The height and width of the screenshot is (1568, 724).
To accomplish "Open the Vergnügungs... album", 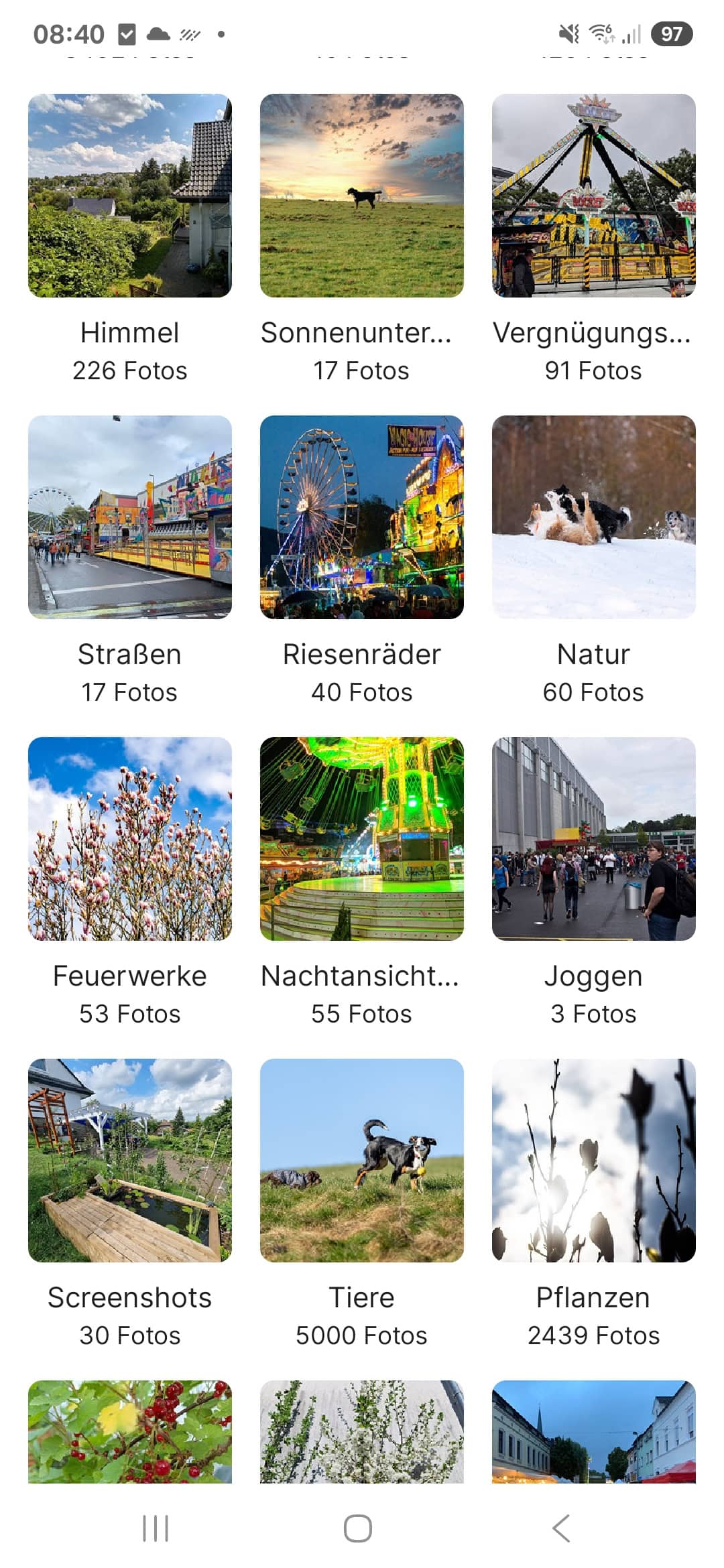I will (594, 196).
